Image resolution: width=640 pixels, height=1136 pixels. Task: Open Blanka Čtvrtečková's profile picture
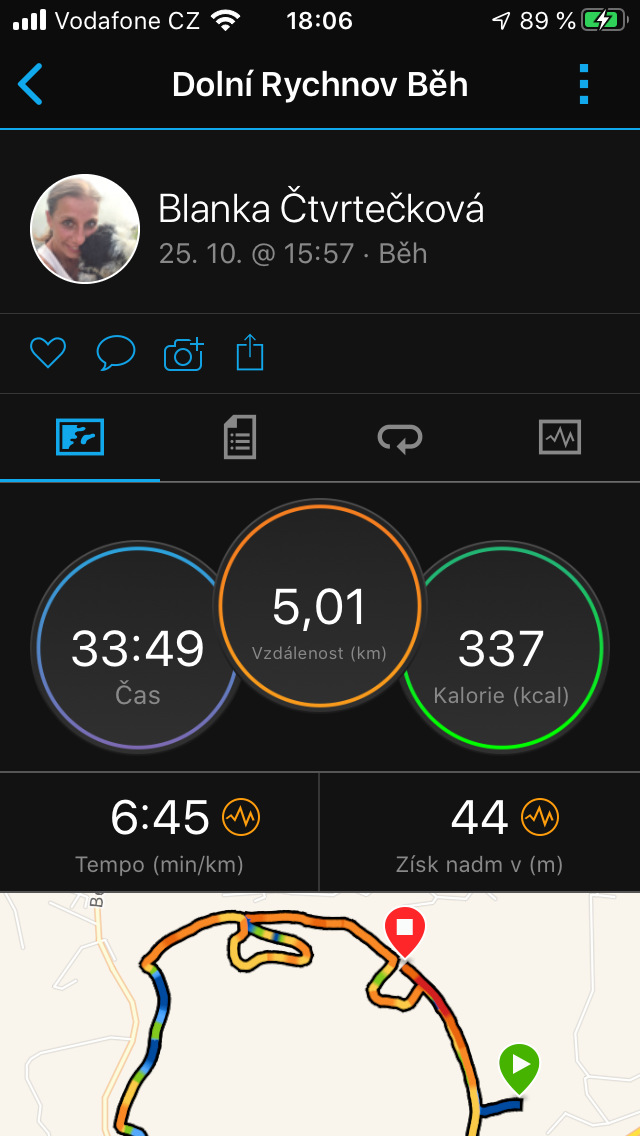pos(85,229)
